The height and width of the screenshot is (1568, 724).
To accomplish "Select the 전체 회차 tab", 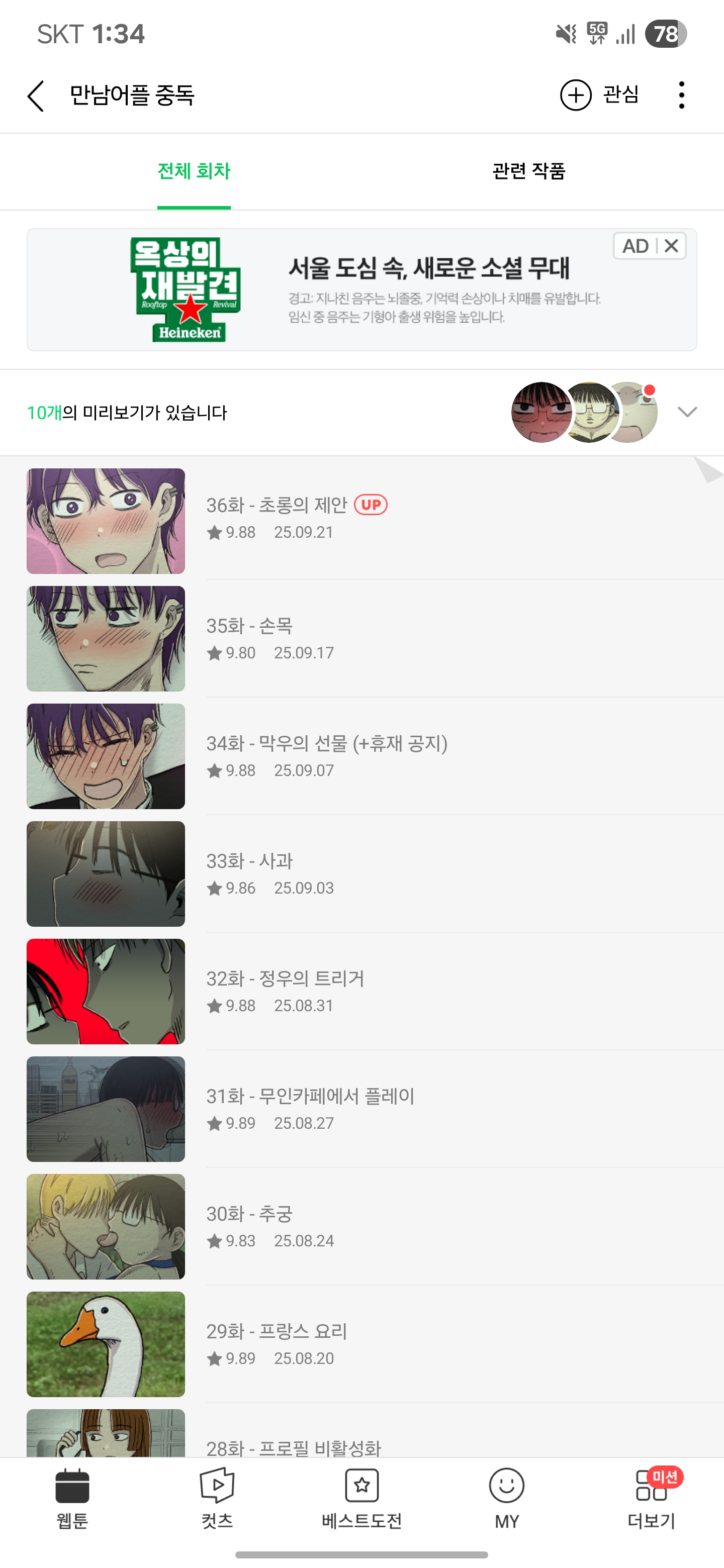I will (194, 172).
